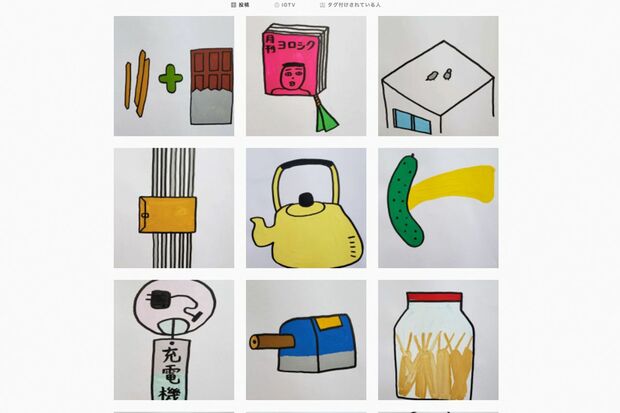Open the pink 月刊ヨロシク magazine post
The height and width of the screenshot is (413, 620).
[x=306, y=76]
